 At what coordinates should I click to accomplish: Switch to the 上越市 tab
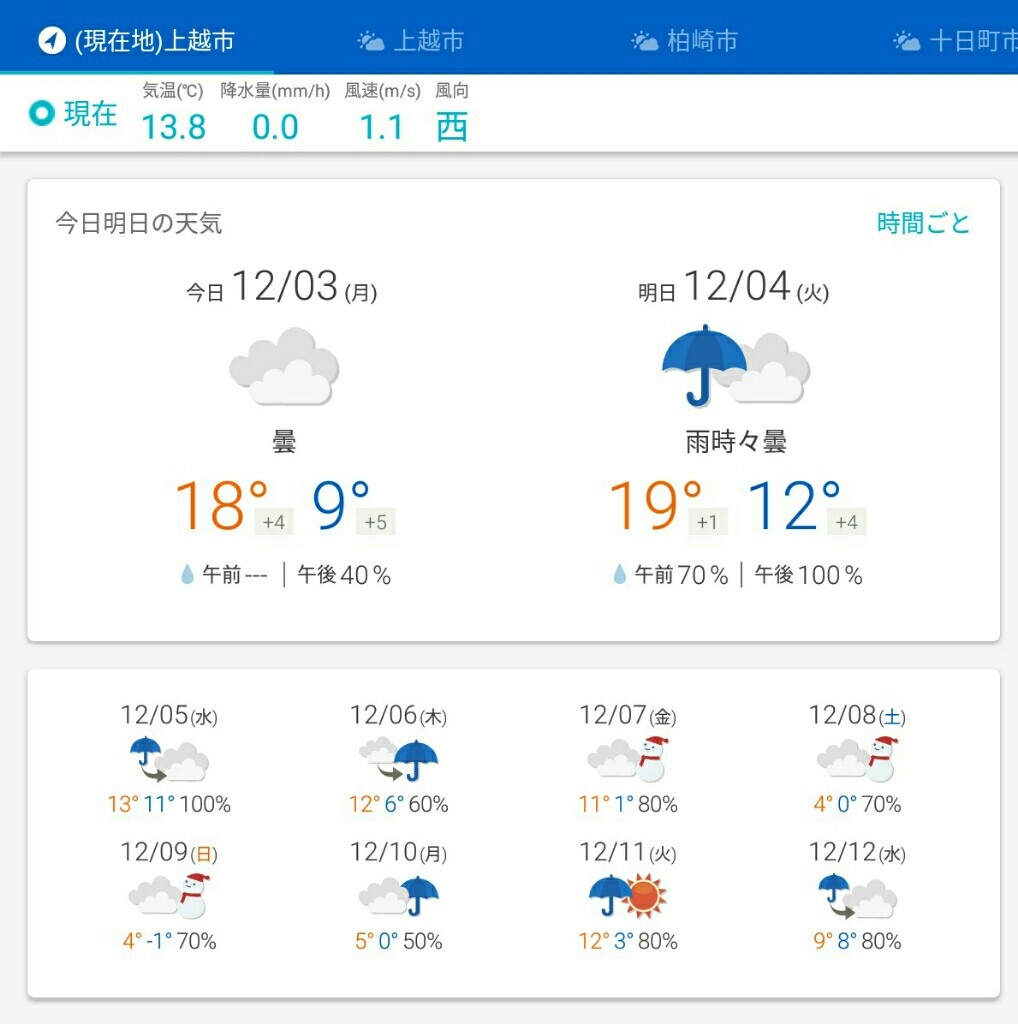pos(411,41)
